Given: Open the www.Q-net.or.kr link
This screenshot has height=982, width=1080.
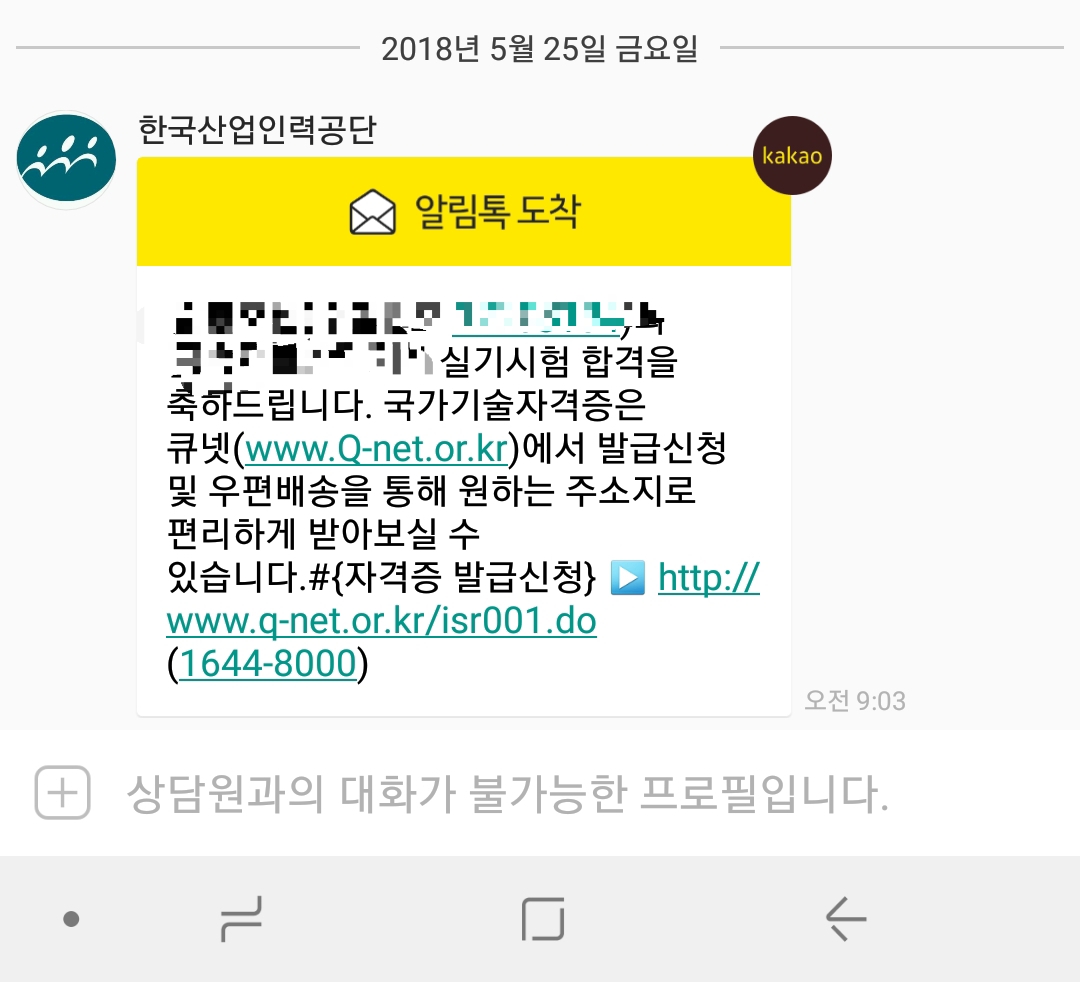Looking at the screenshot, I should click(378, 449).
